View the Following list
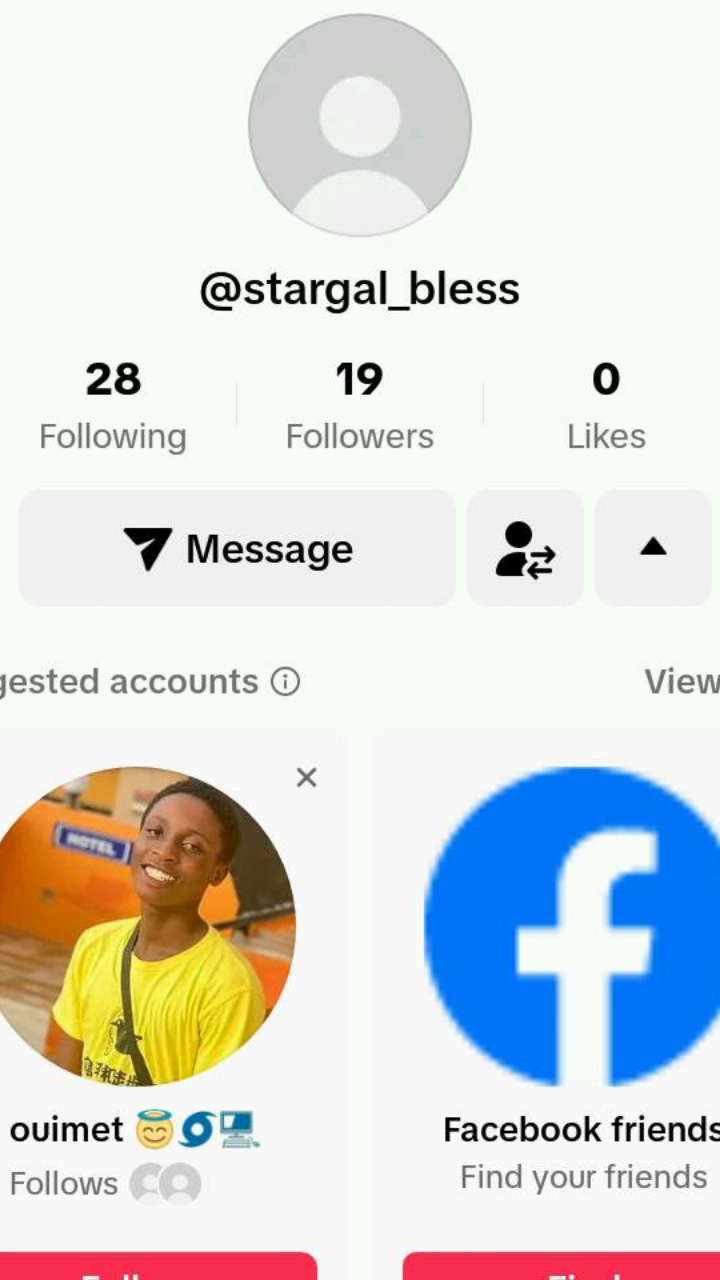Viewport: 720px width, 1280px height. 113,406
